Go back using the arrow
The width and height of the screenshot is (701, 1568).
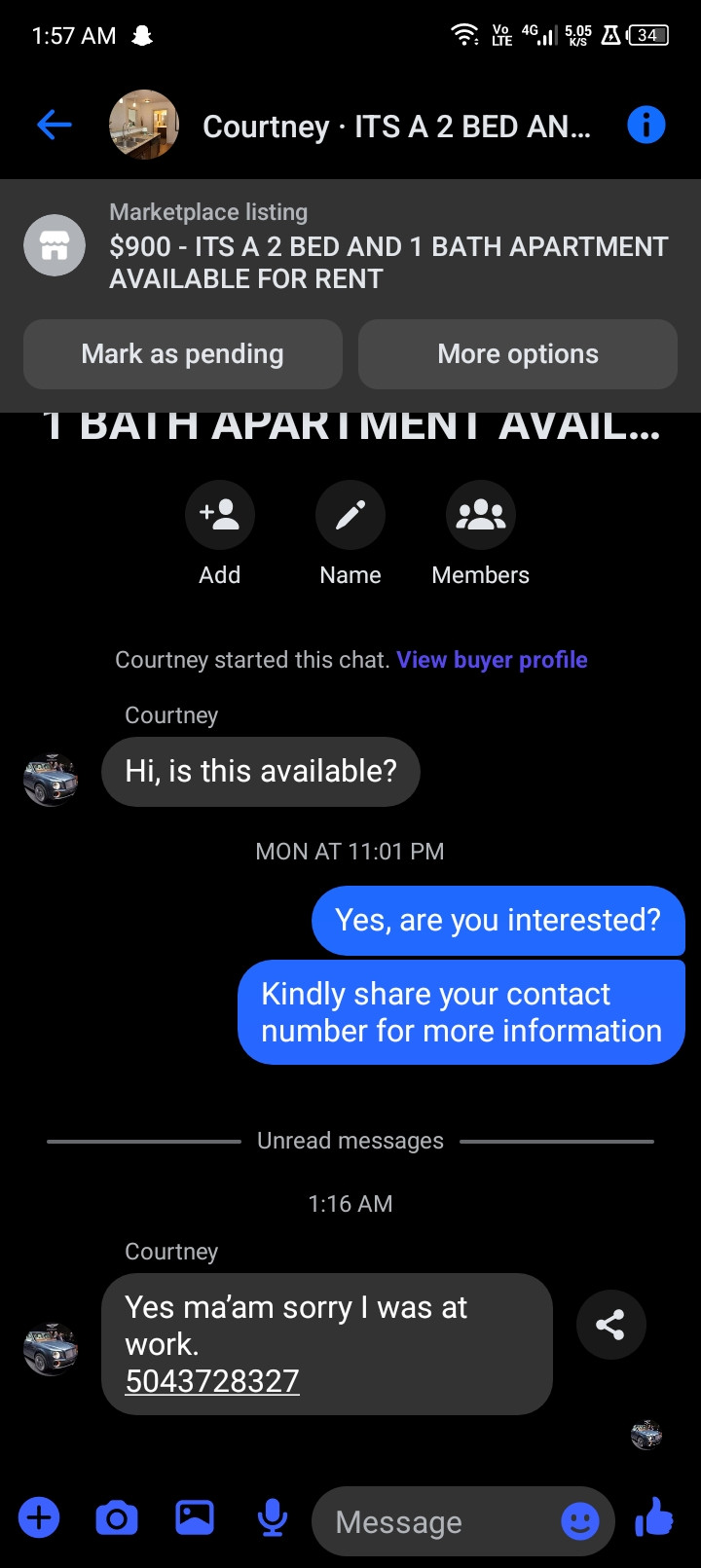(55, 125)
